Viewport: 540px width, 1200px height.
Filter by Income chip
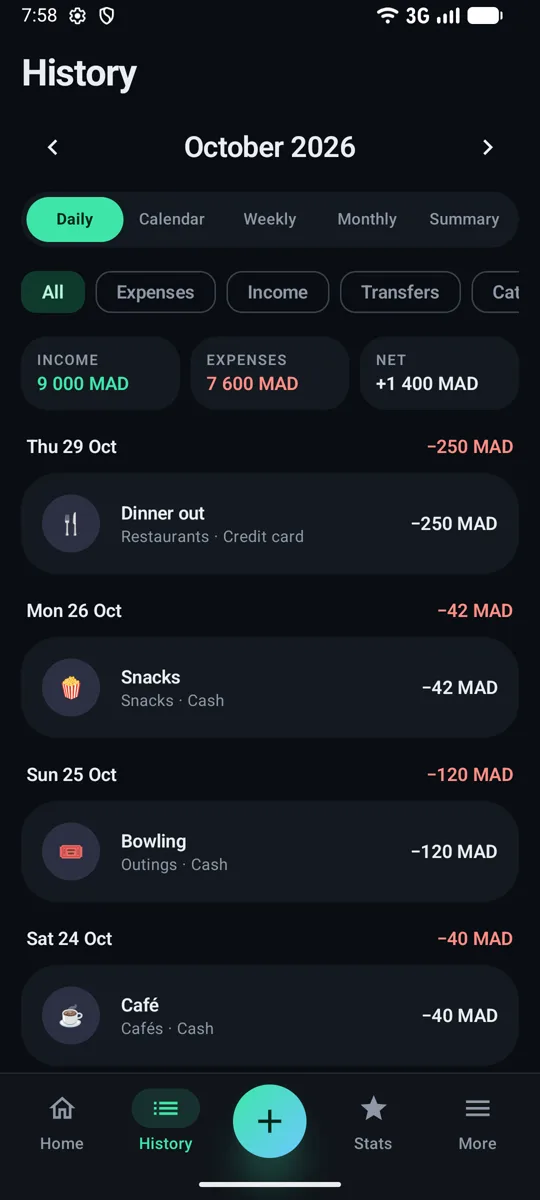[x=278, y=293]
